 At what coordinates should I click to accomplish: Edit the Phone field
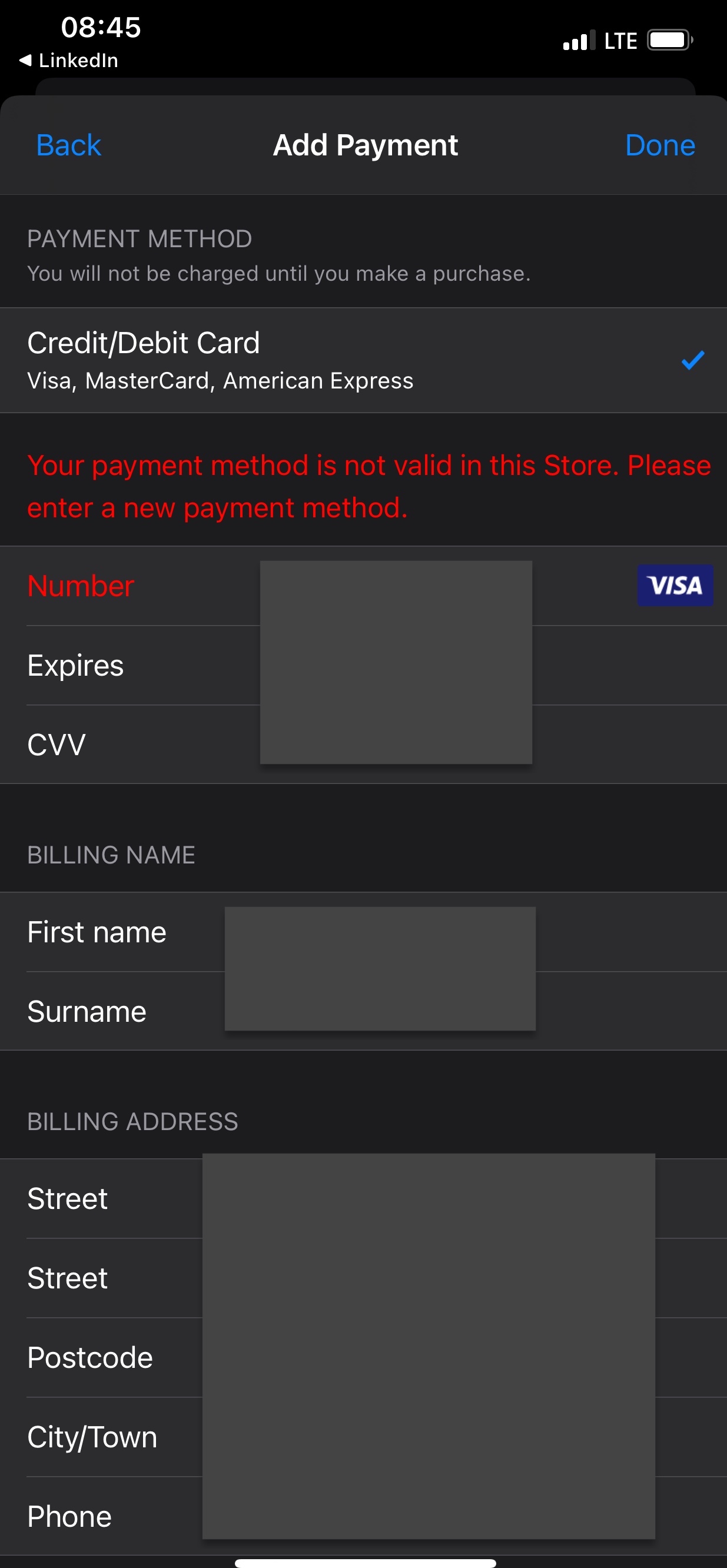(428, 1516)
